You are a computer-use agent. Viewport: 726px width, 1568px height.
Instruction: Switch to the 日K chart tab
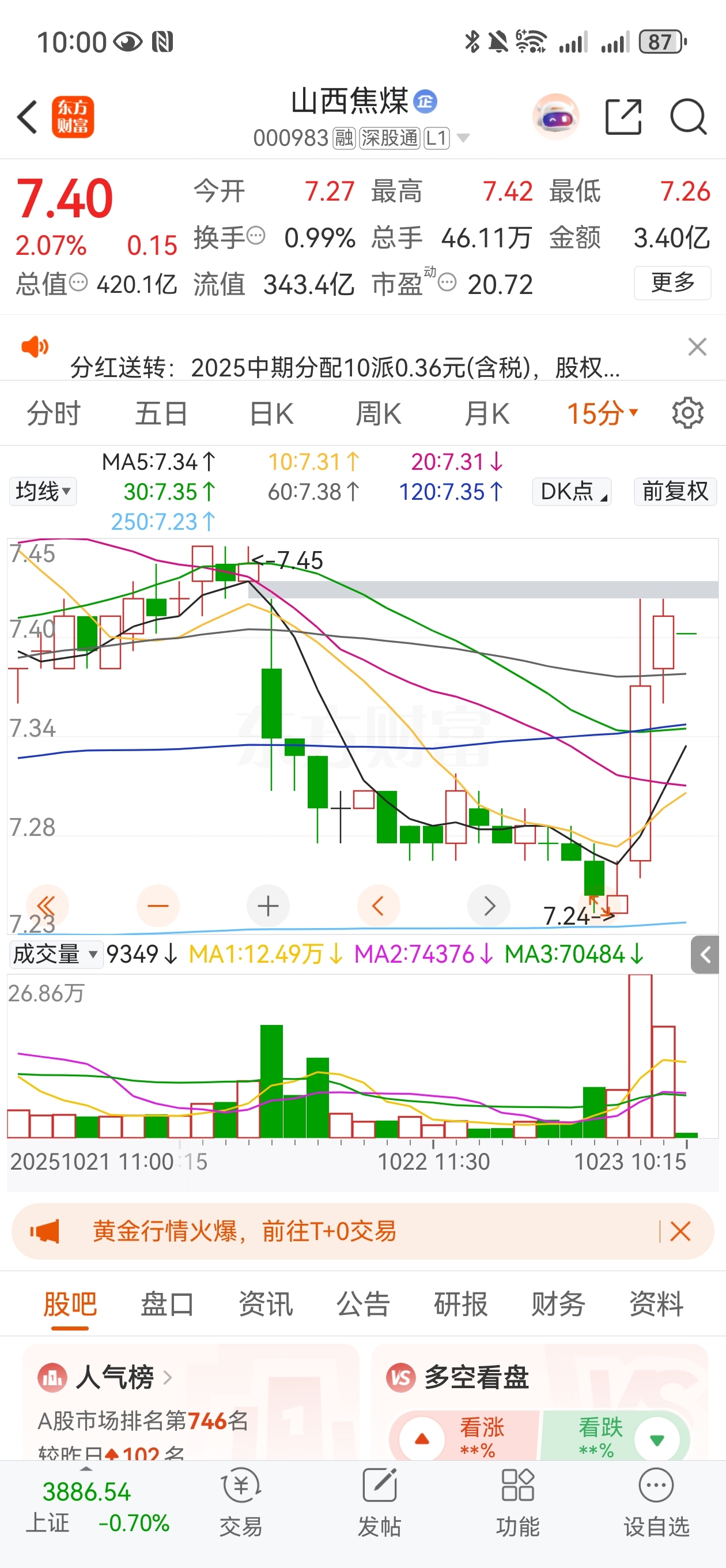coord(271,414)
